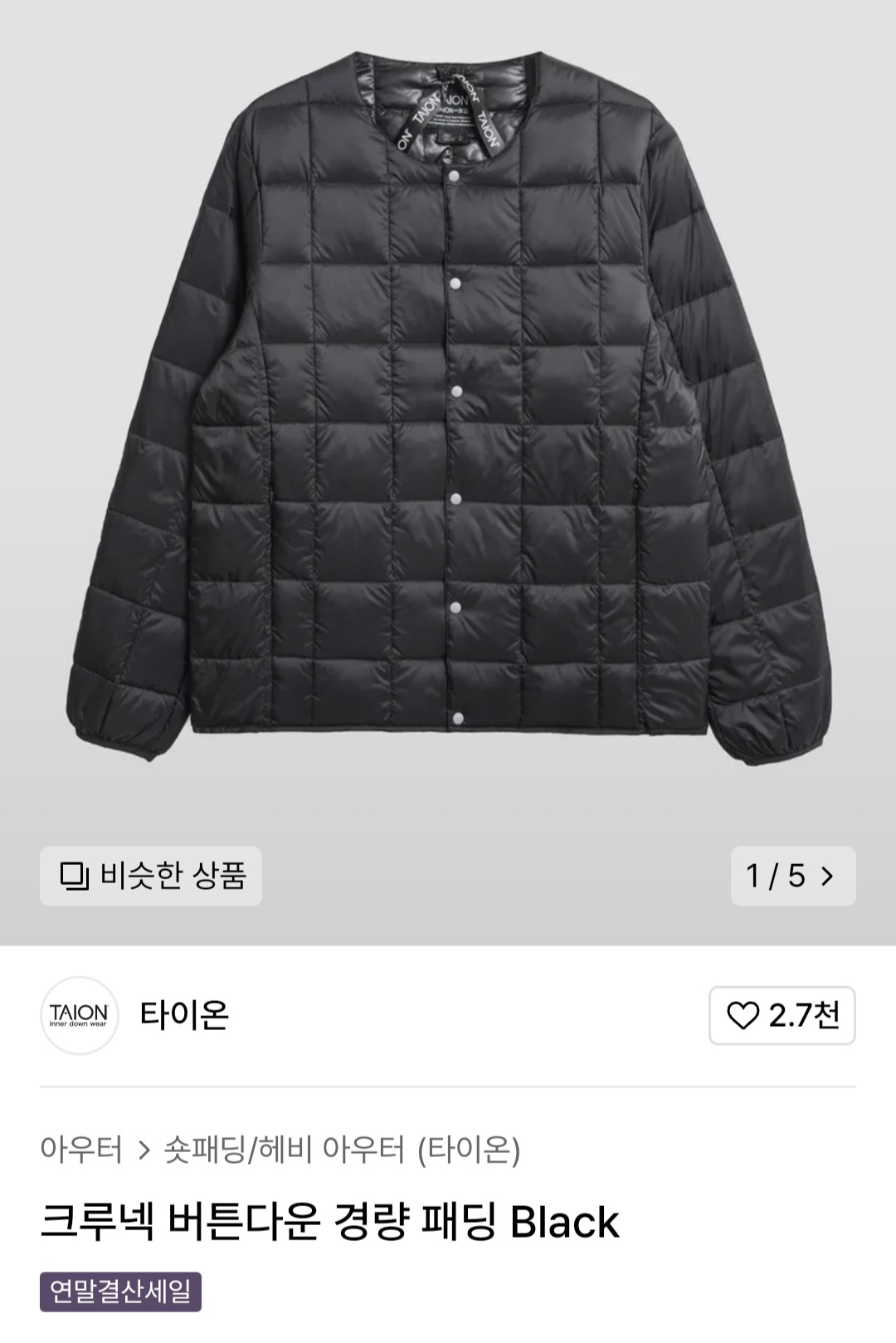Tap the 연말결산세일 sale tag
Screen dimensions: 896x1343
tap(120, 1292)
